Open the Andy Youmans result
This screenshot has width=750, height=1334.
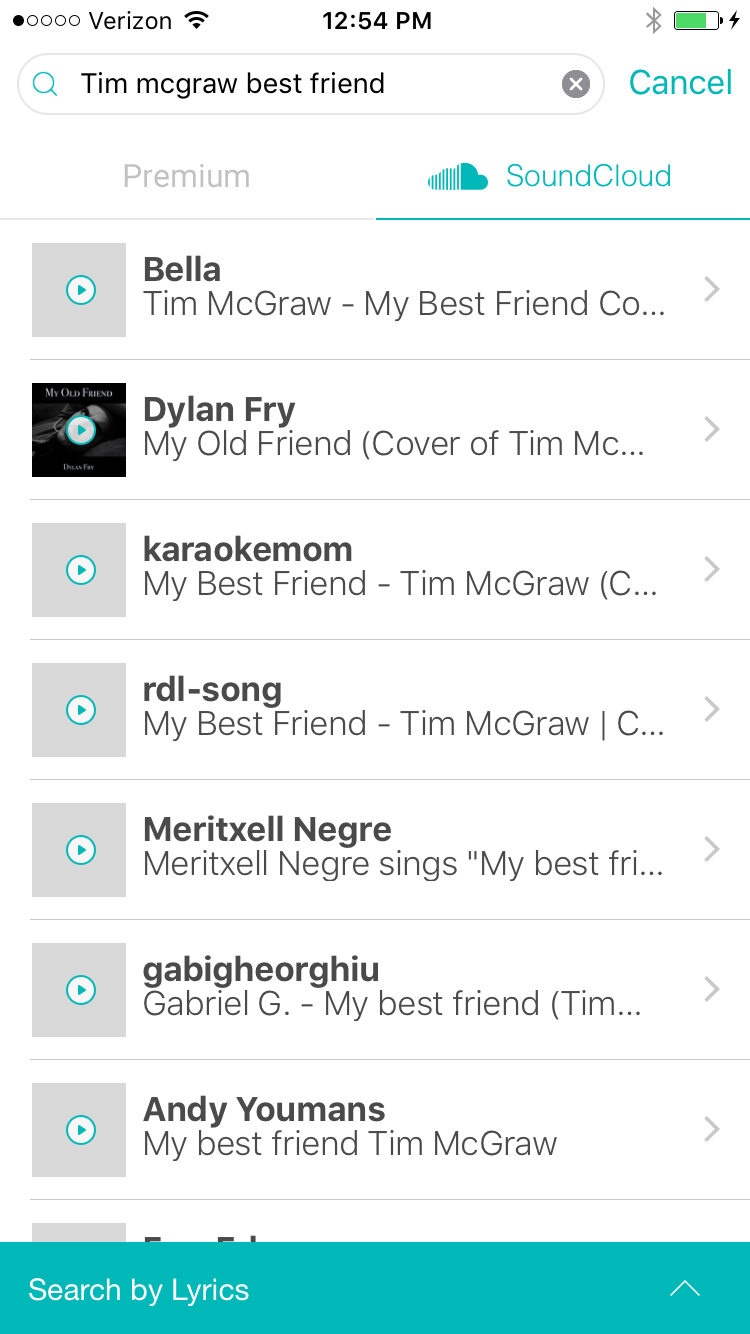tap(390, 1130)
